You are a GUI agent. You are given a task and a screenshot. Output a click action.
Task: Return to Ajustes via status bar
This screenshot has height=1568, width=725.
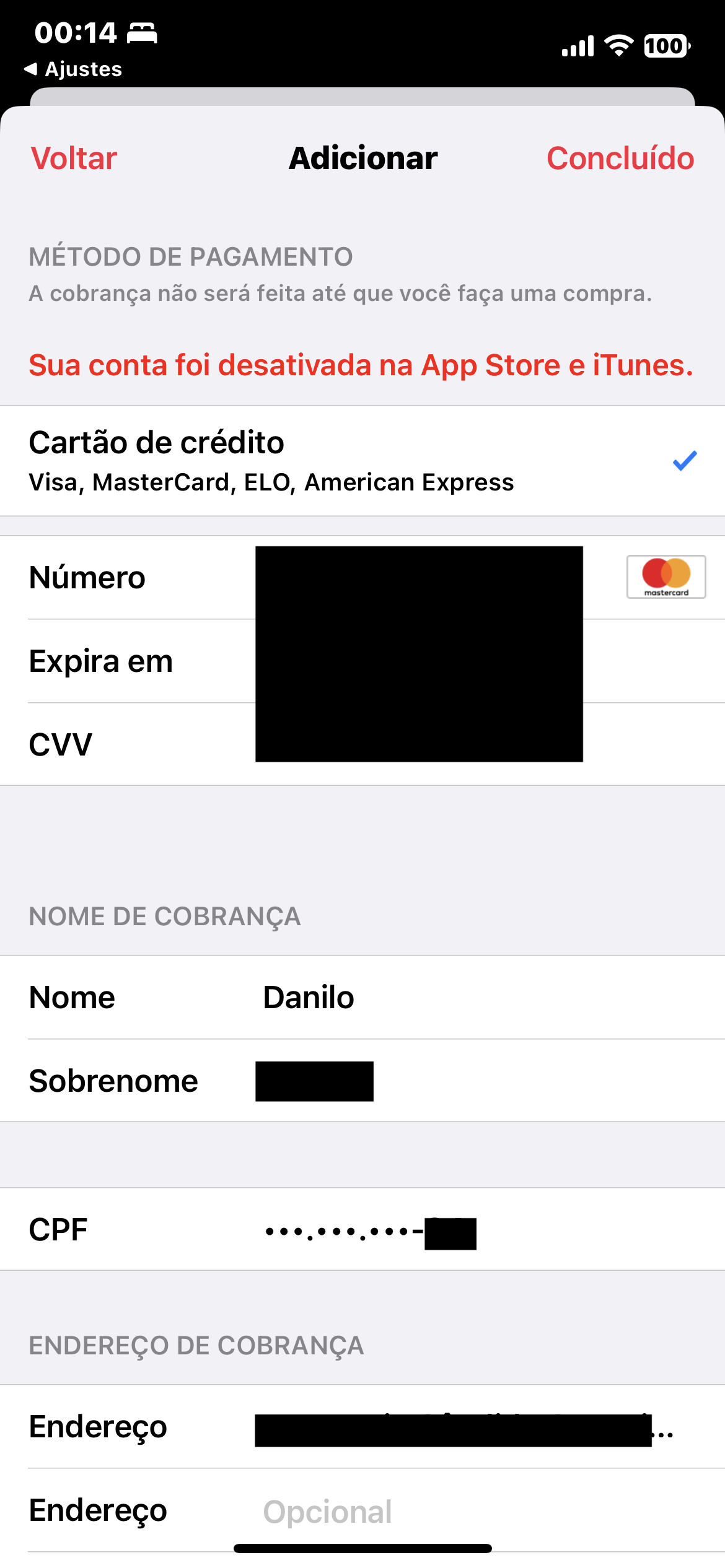coord(73,69)
